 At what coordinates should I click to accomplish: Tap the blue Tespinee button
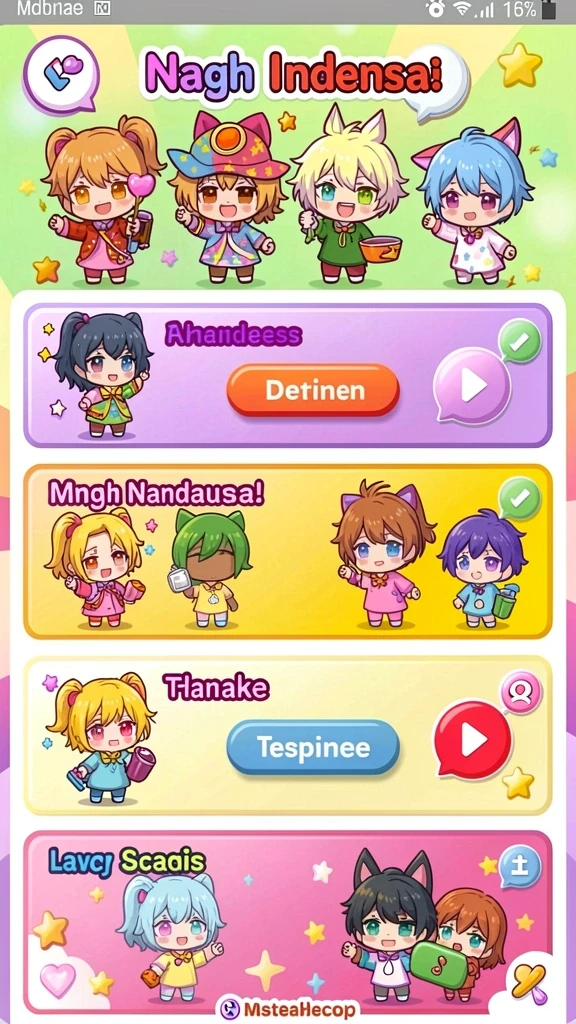pos(313,747)
